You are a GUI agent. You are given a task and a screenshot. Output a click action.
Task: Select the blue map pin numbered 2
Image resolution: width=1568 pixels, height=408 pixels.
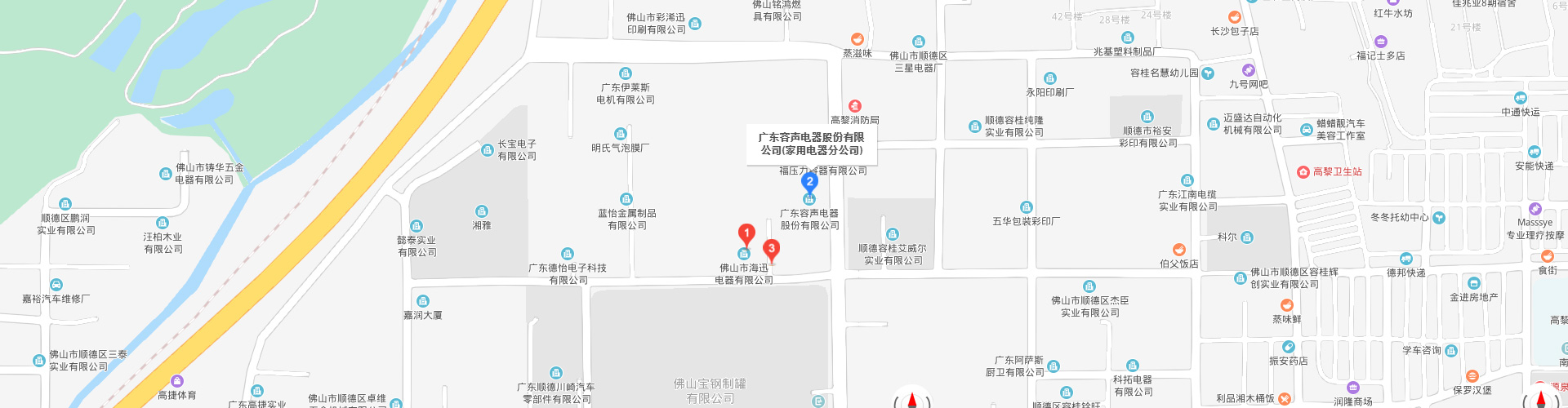809,182
